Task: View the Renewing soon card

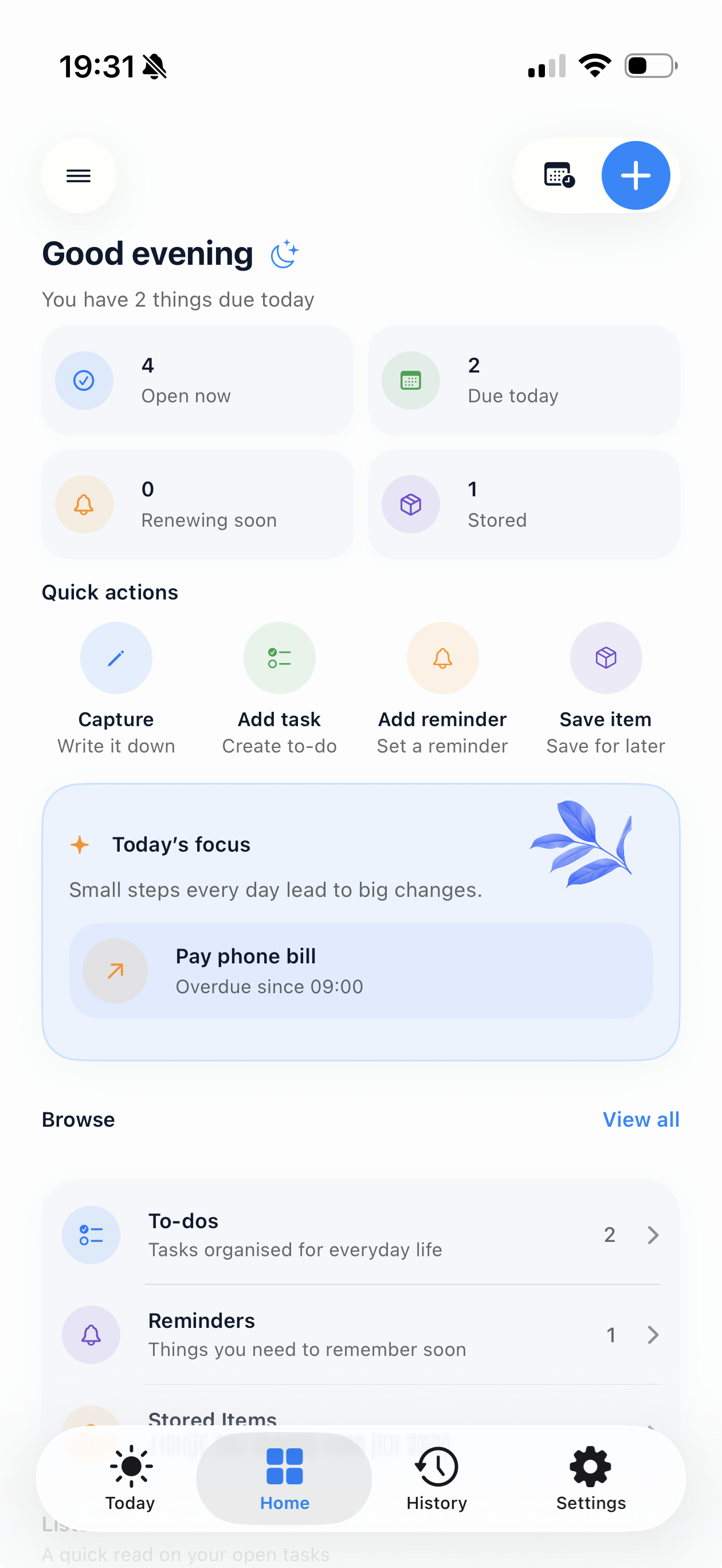Action: (197, 504)
